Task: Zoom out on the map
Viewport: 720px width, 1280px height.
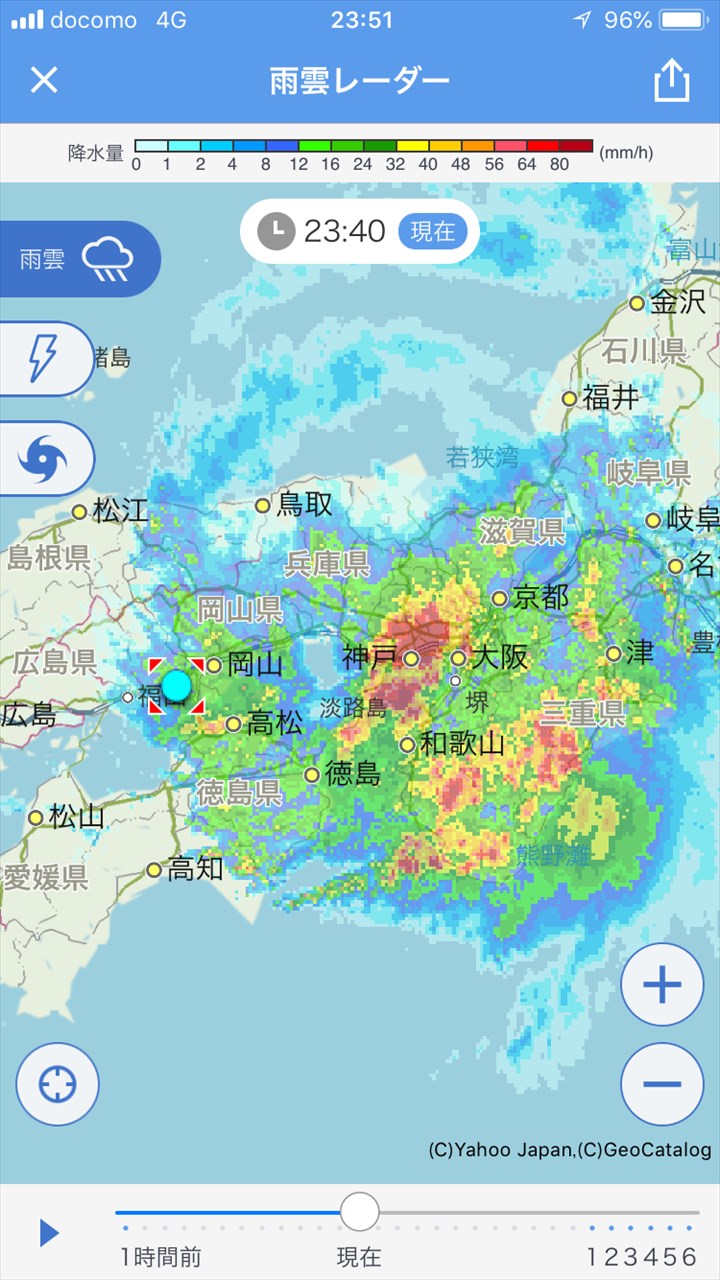Action: (662, 1084)
